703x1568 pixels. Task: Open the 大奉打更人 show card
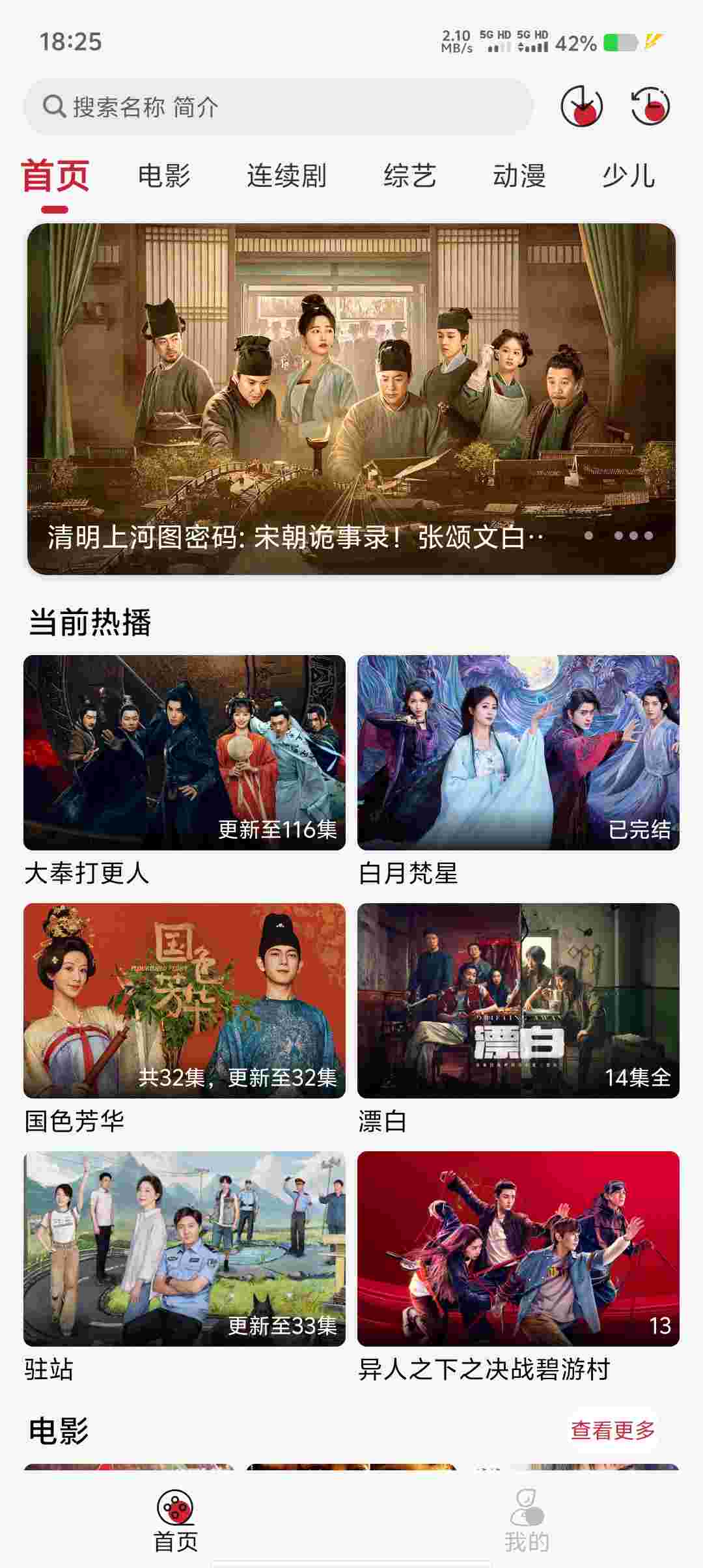[184, 752]
